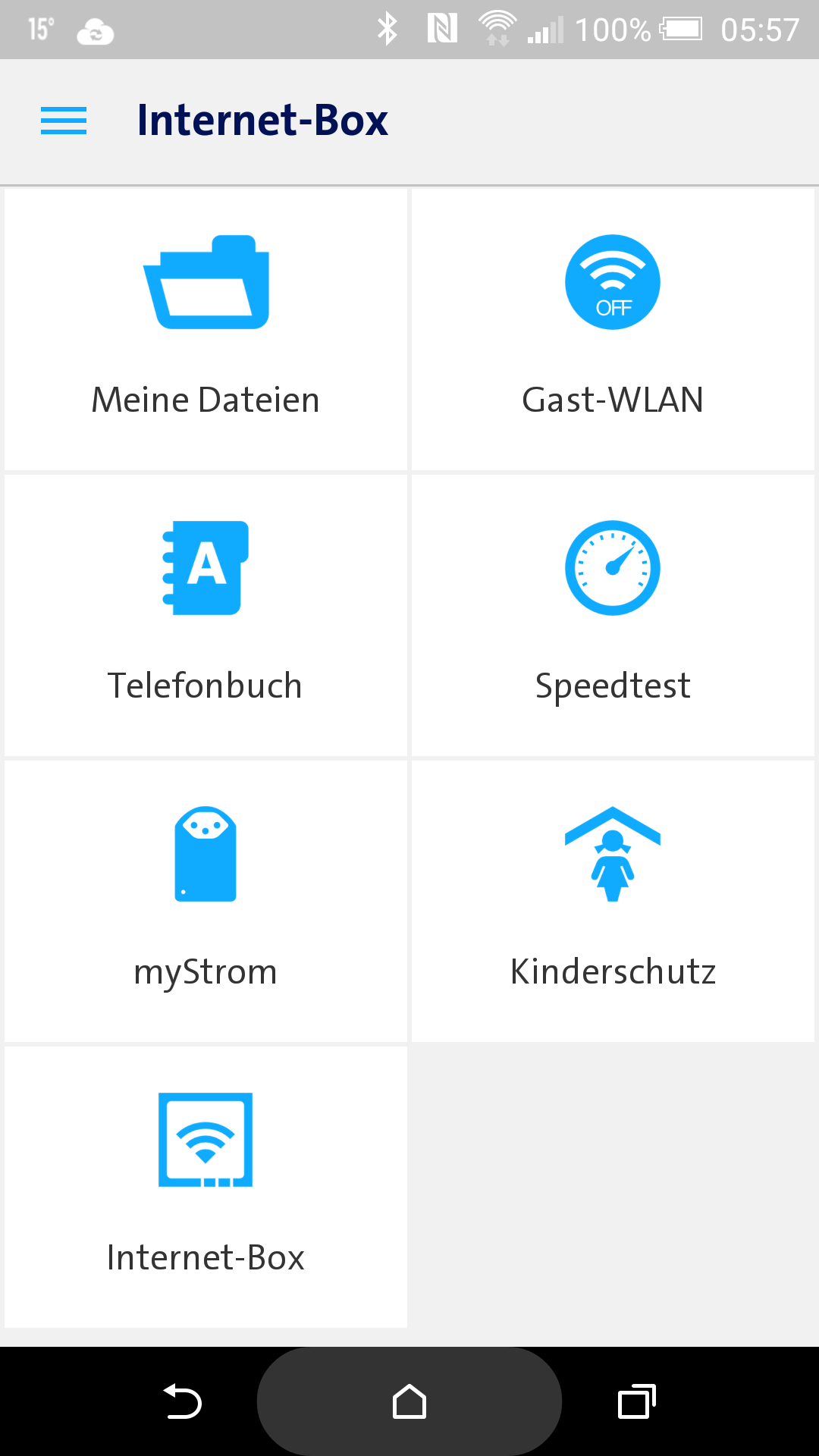Viewport: 819px width, 1456px height.
Task: Tap the Internet-Box router icon
Action: coord(206,1139)
